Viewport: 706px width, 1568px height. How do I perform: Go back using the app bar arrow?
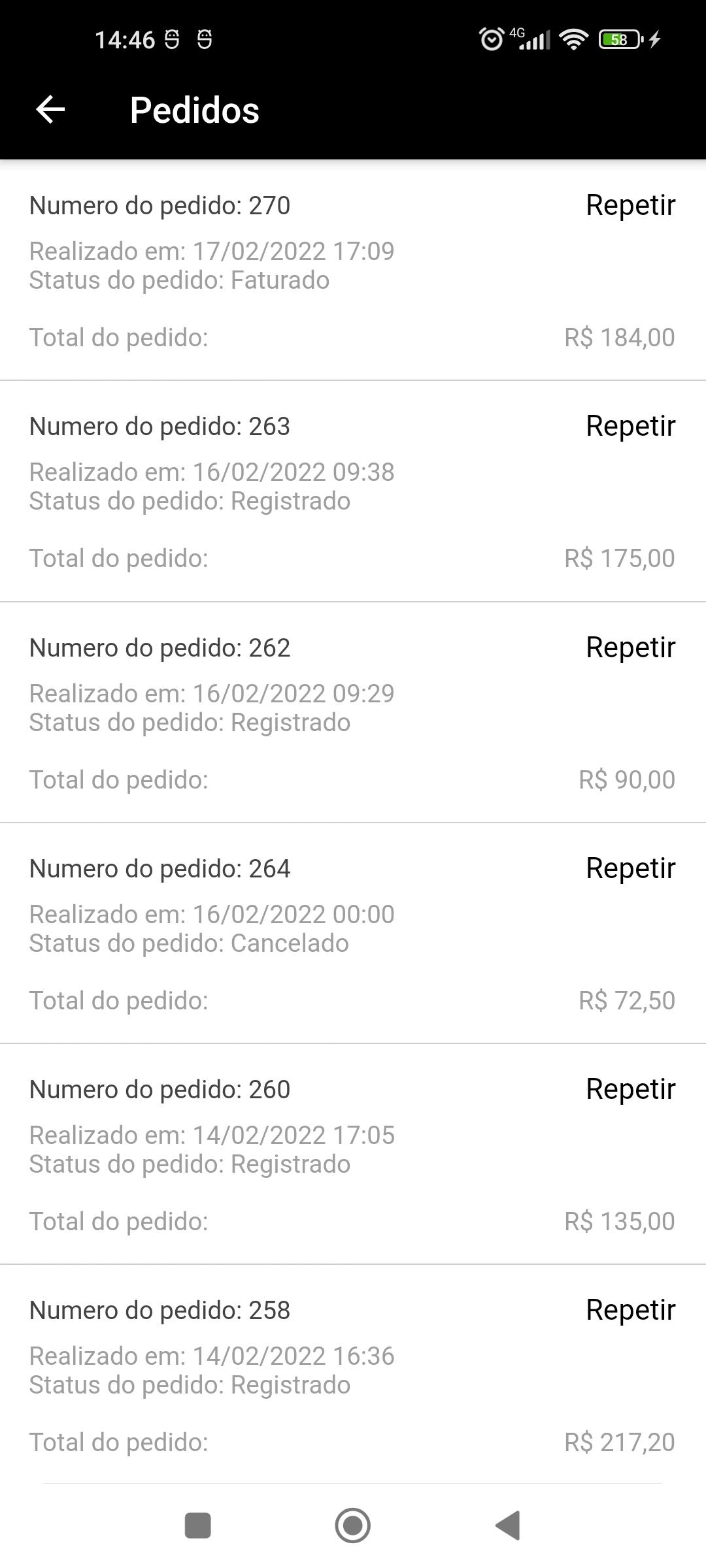click(x=50, y=109)
